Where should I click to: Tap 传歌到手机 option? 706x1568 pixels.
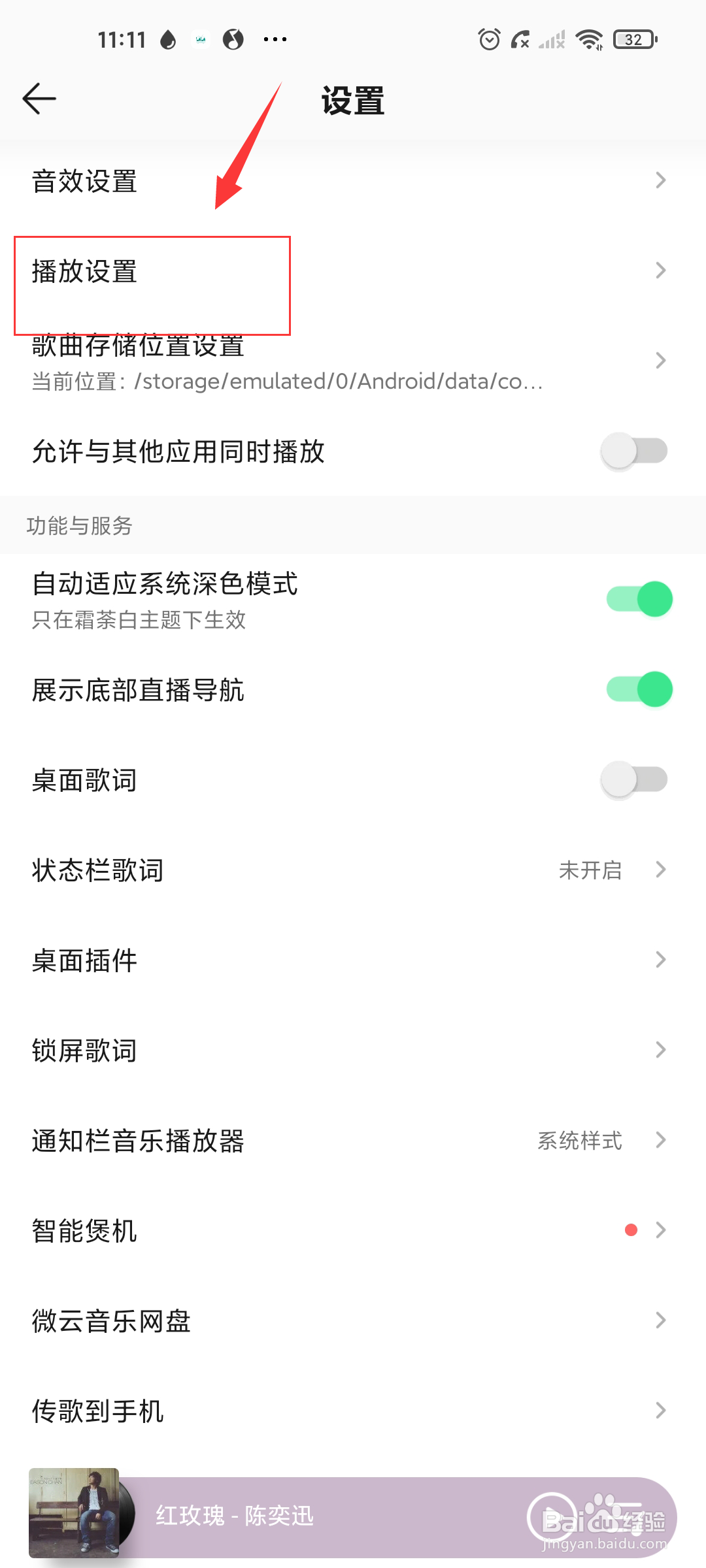click(353, 1411)
